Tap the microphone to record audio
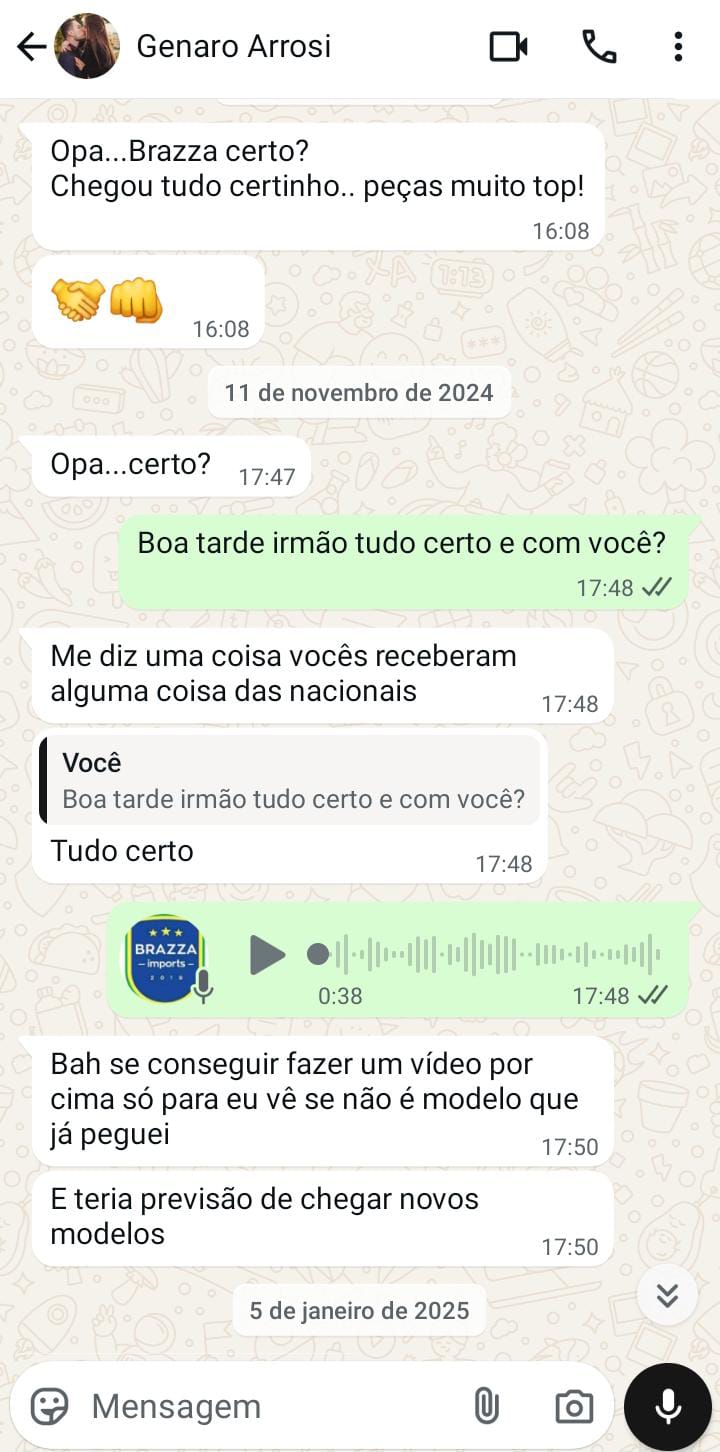This screenshot has height=1452, width=720. (x=668, y=1406)
